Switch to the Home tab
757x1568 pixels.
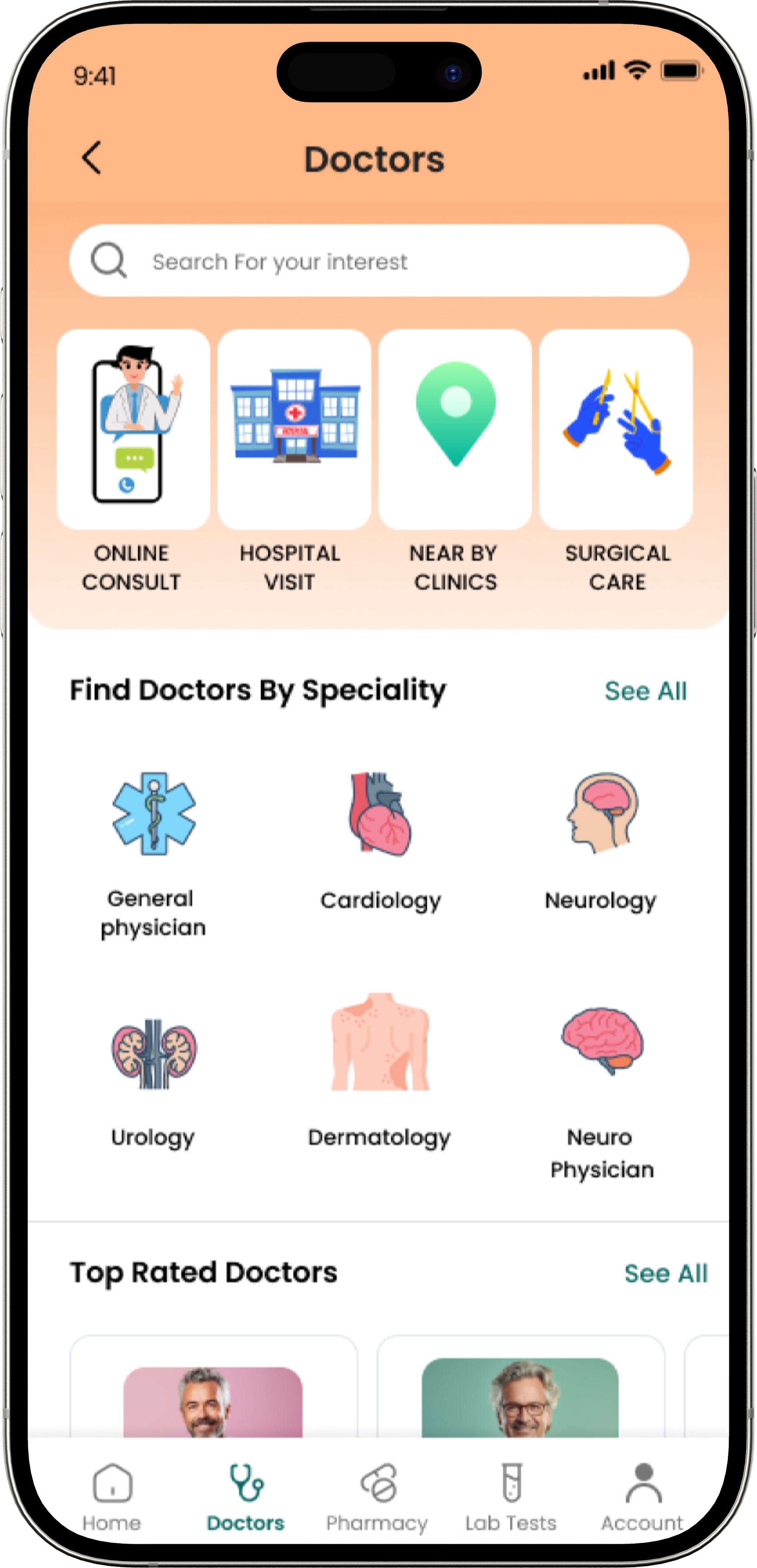click(x=112, y=1496)
